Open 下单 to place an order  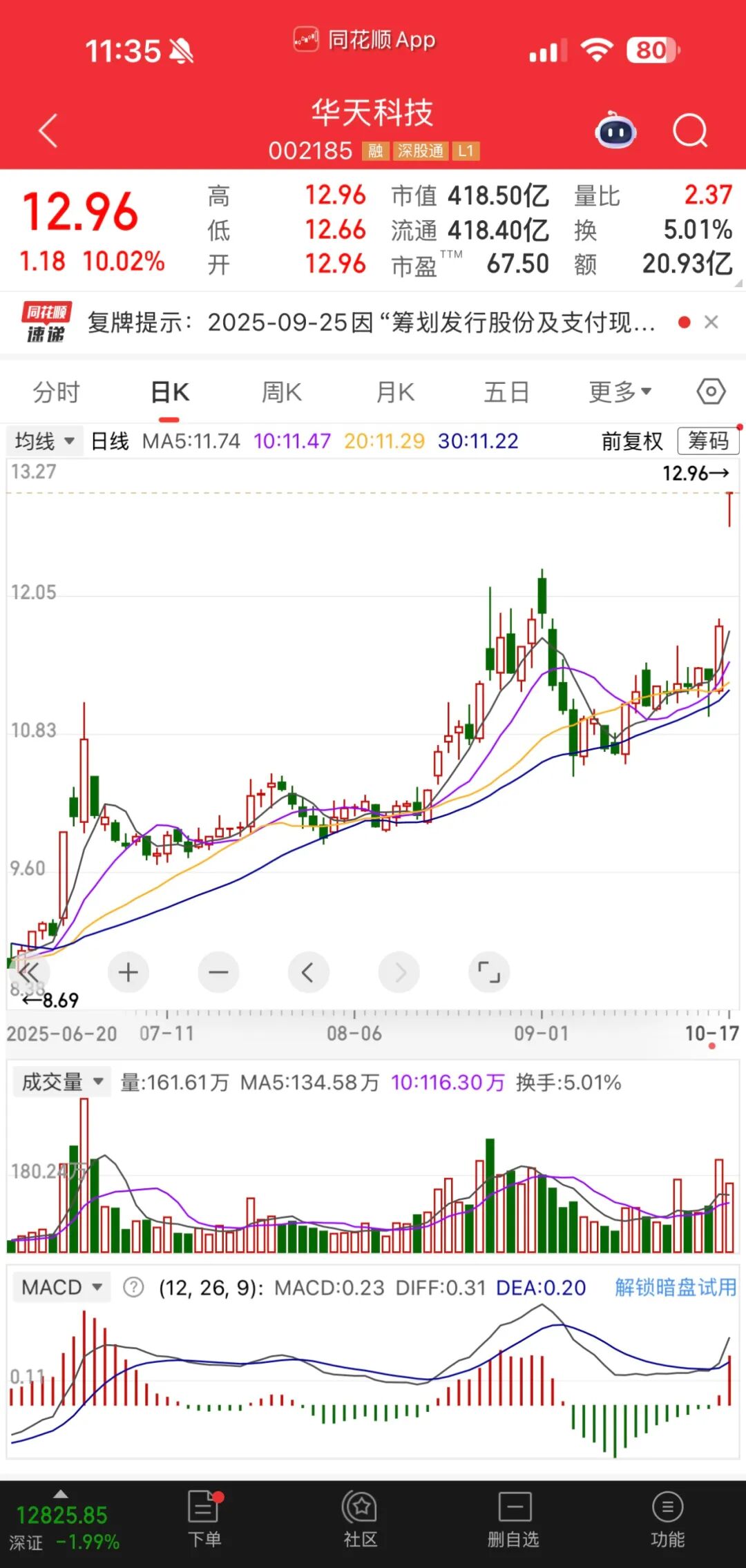(x=204, y=1519)
